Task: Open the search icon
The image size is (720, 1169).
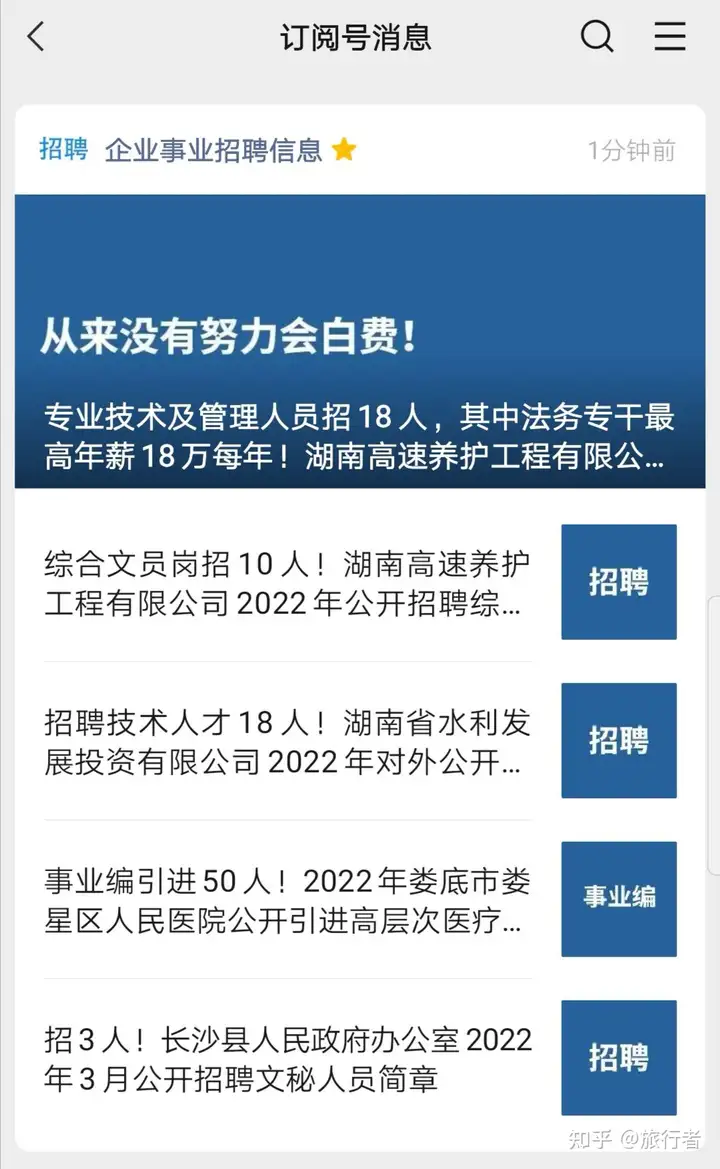Action: pyautogui.click(x=597, y=36)
